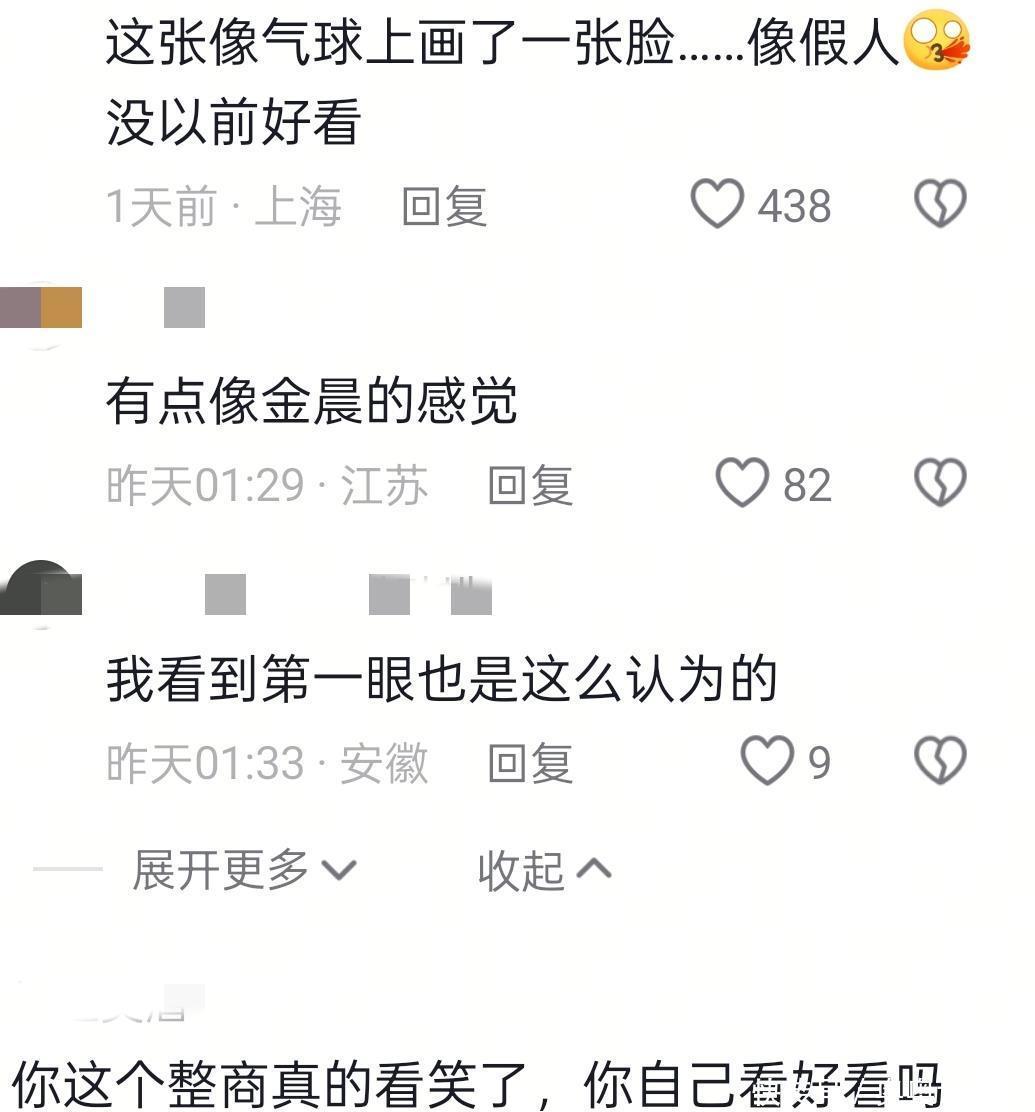Collapse the replies with 收起
The image size is (1035, 1112).
coord(544,870)
